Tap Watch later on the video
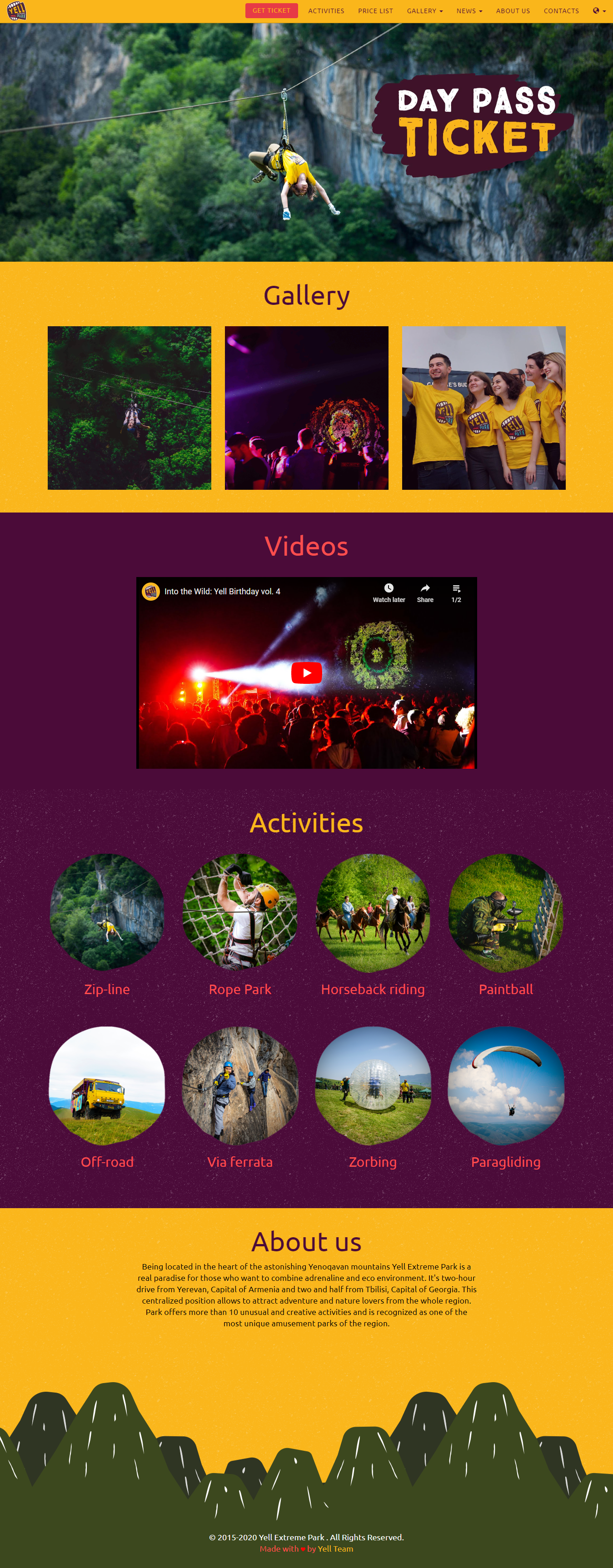This screenshot has height=1568, width=613. [x=389, y=592]
